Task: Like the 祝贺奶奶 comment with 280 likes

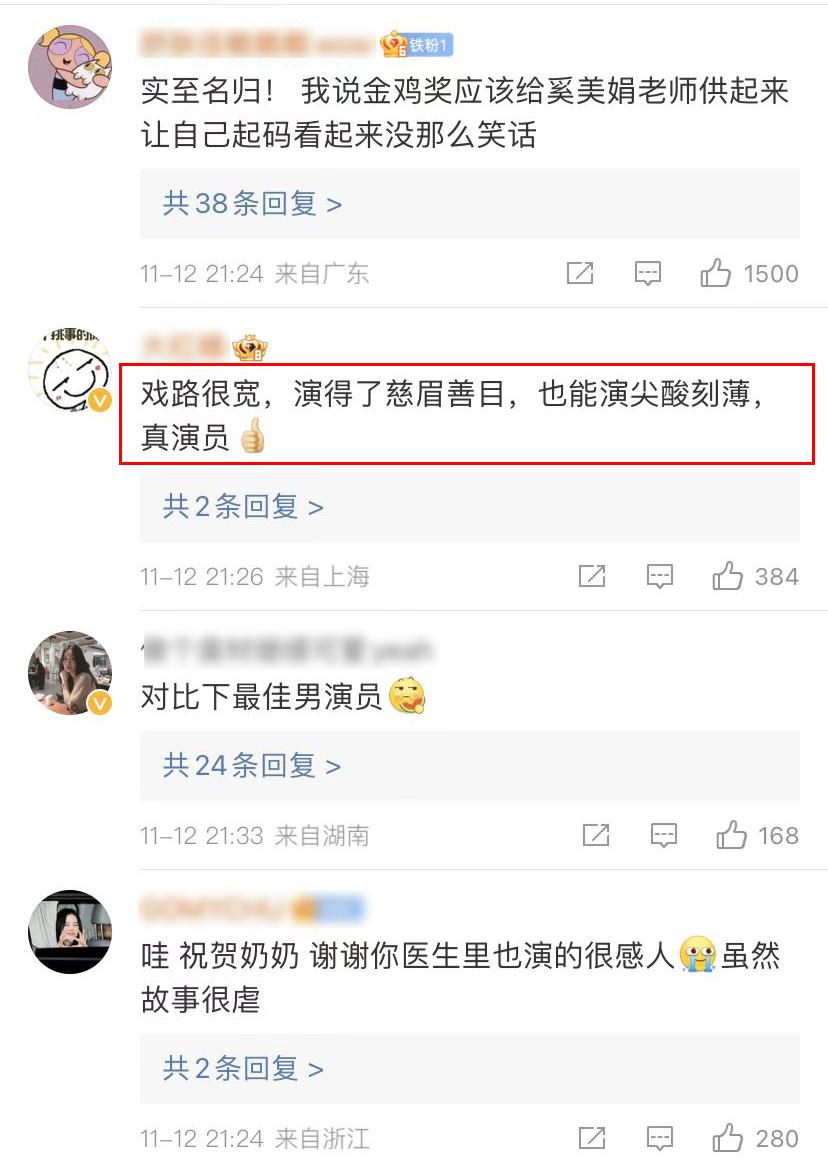Action: pyautogui.click(x=727, y=1138)
